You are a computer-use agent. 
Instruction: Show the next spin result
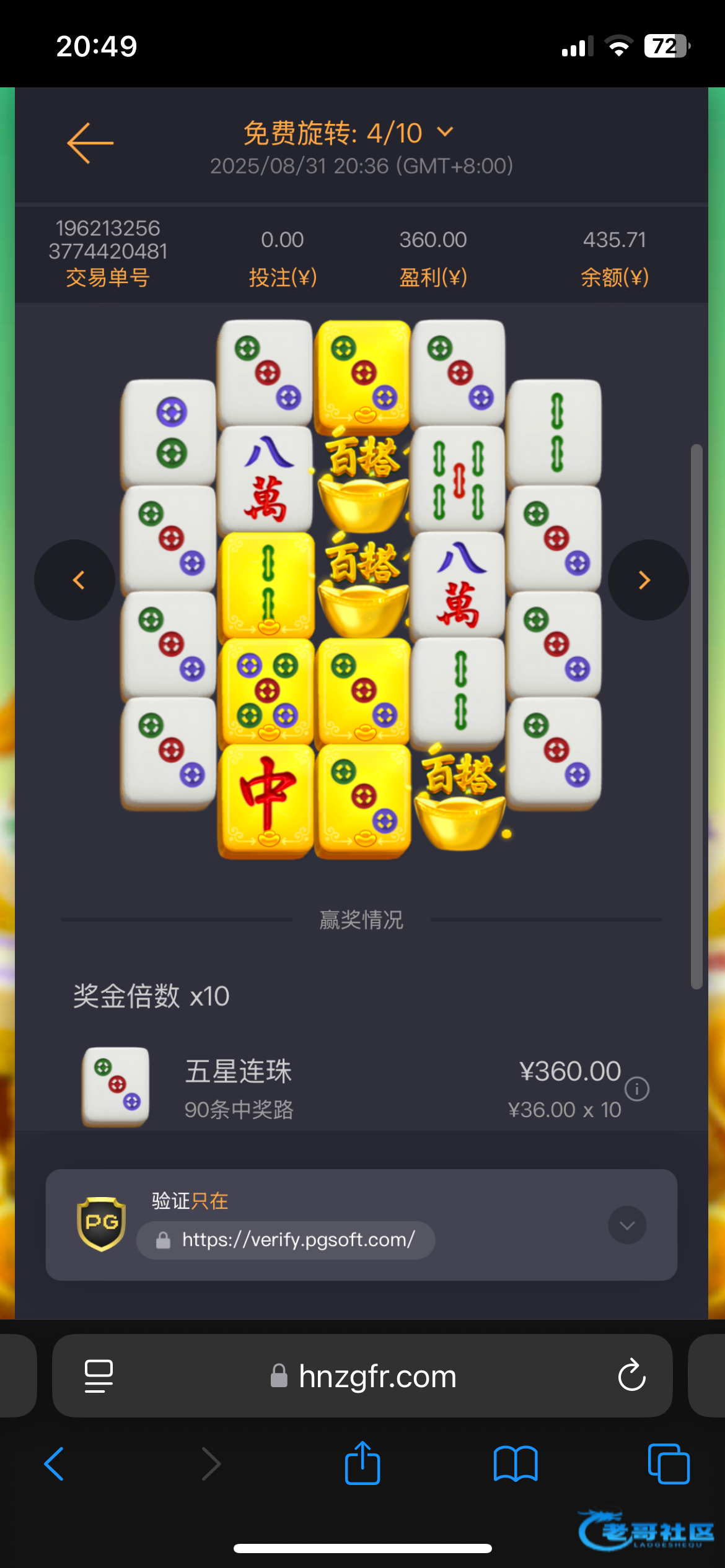click(648, 580)
